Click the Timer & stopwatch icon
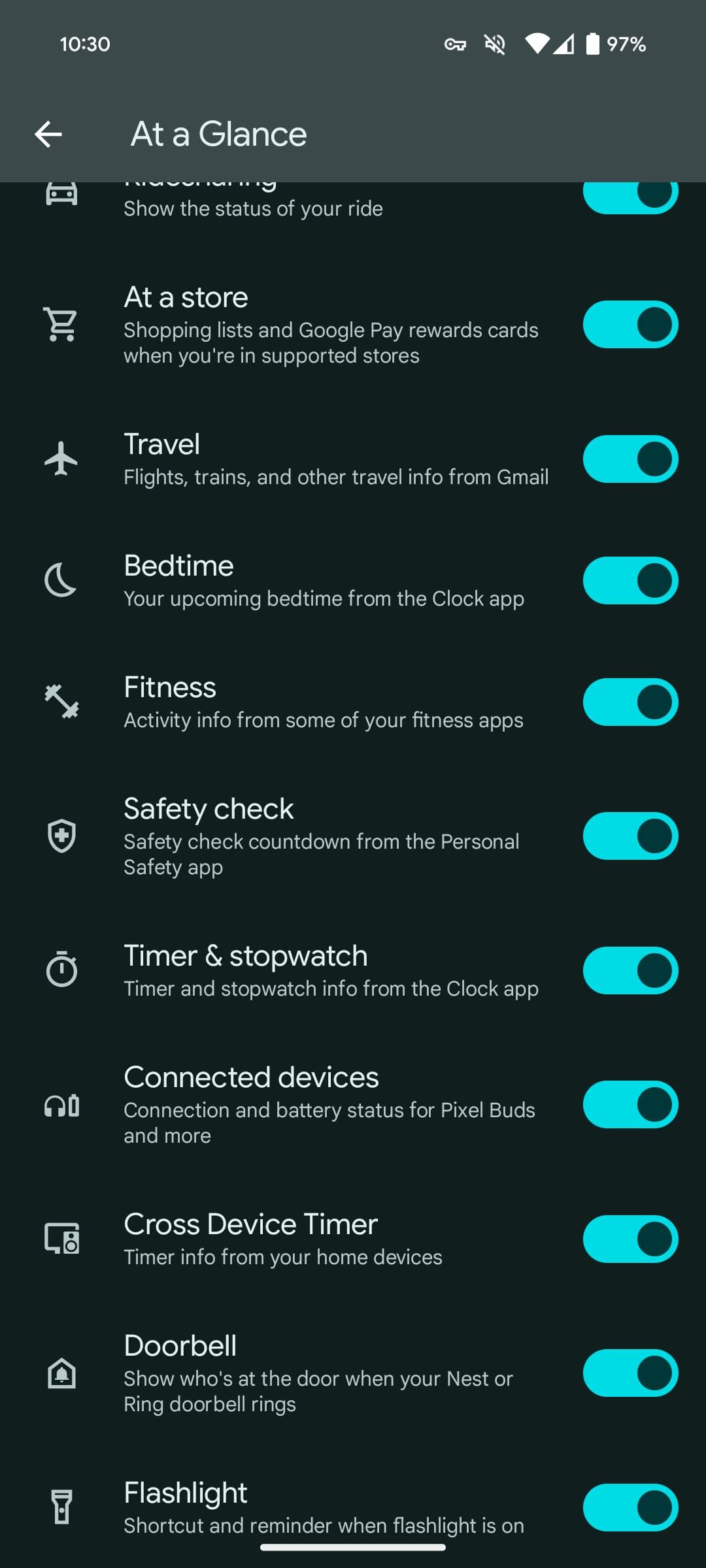 pos(62,970)
